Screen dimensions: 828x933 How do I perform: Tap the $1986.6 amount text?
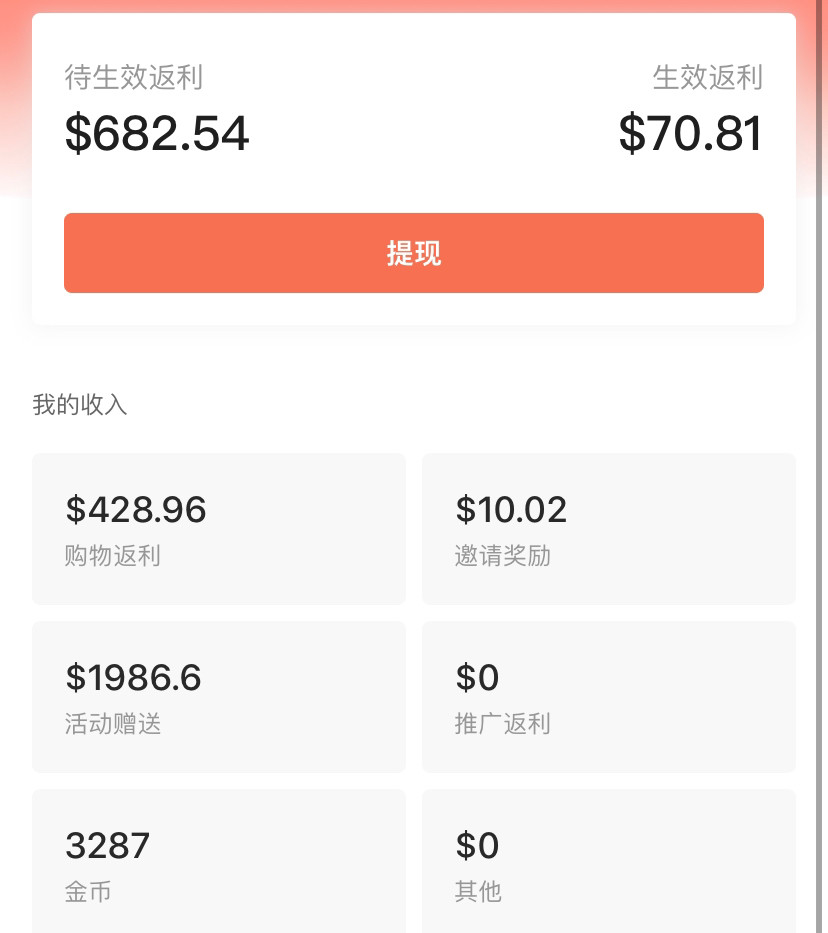coord(133,678)
